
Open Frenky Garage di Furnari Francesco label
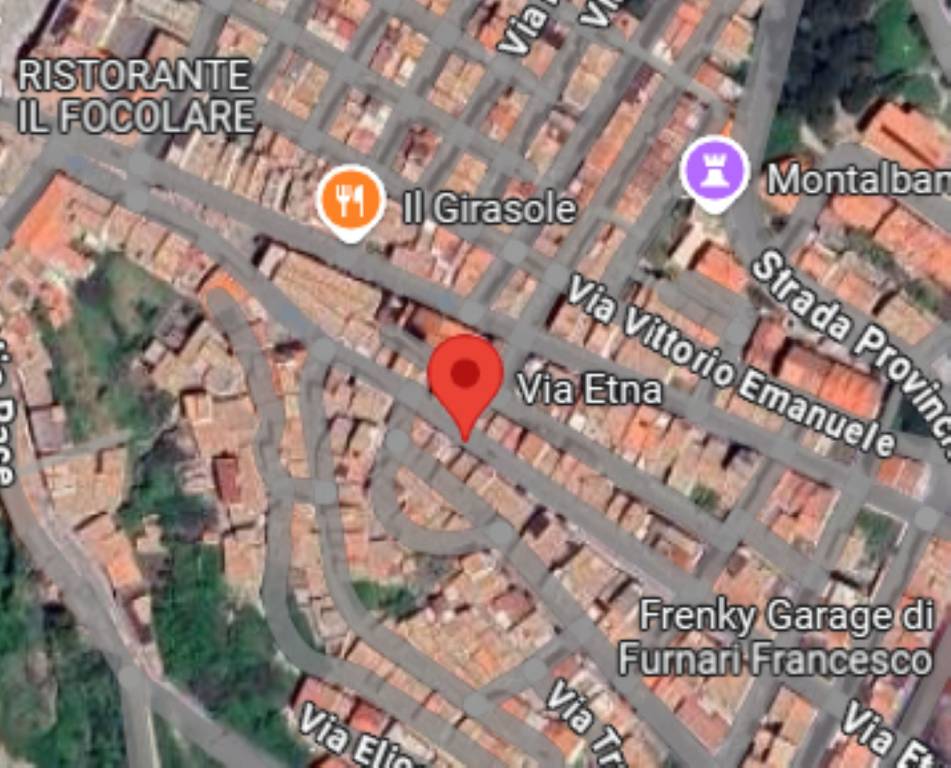tap(774, 637)
